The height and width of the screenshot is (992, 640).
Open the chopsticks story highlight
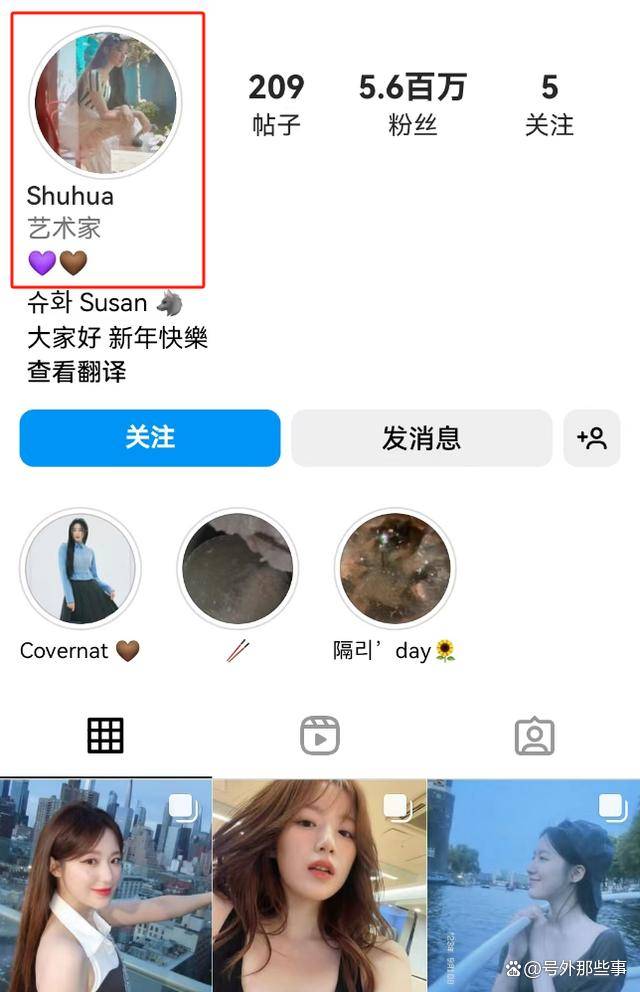point(237,568)
